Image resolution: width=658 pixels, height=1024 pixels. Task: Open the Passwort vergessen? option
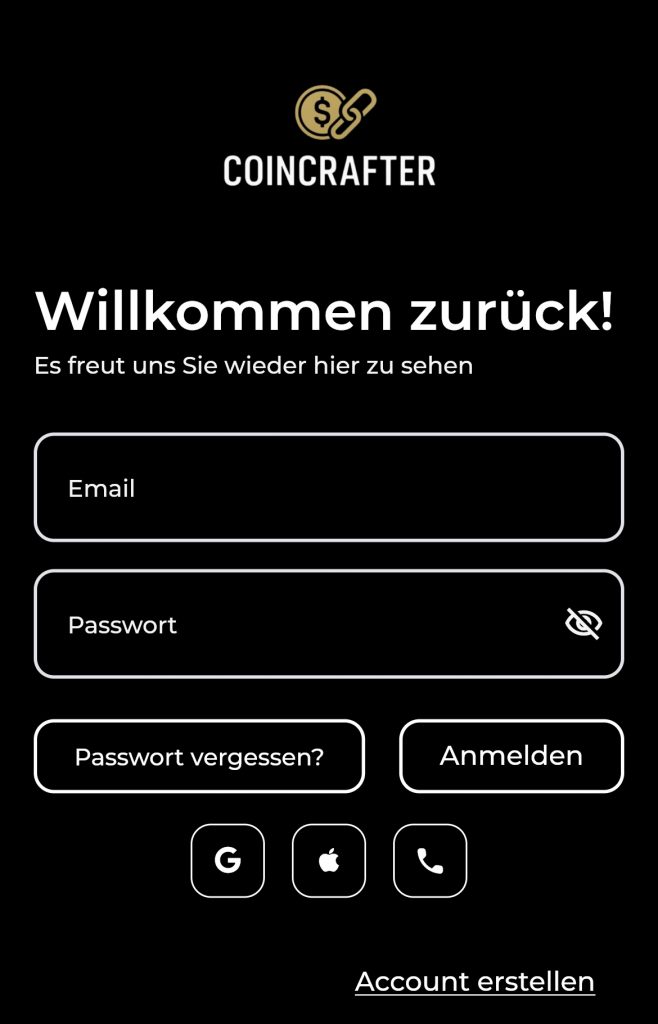coord(199,757)
